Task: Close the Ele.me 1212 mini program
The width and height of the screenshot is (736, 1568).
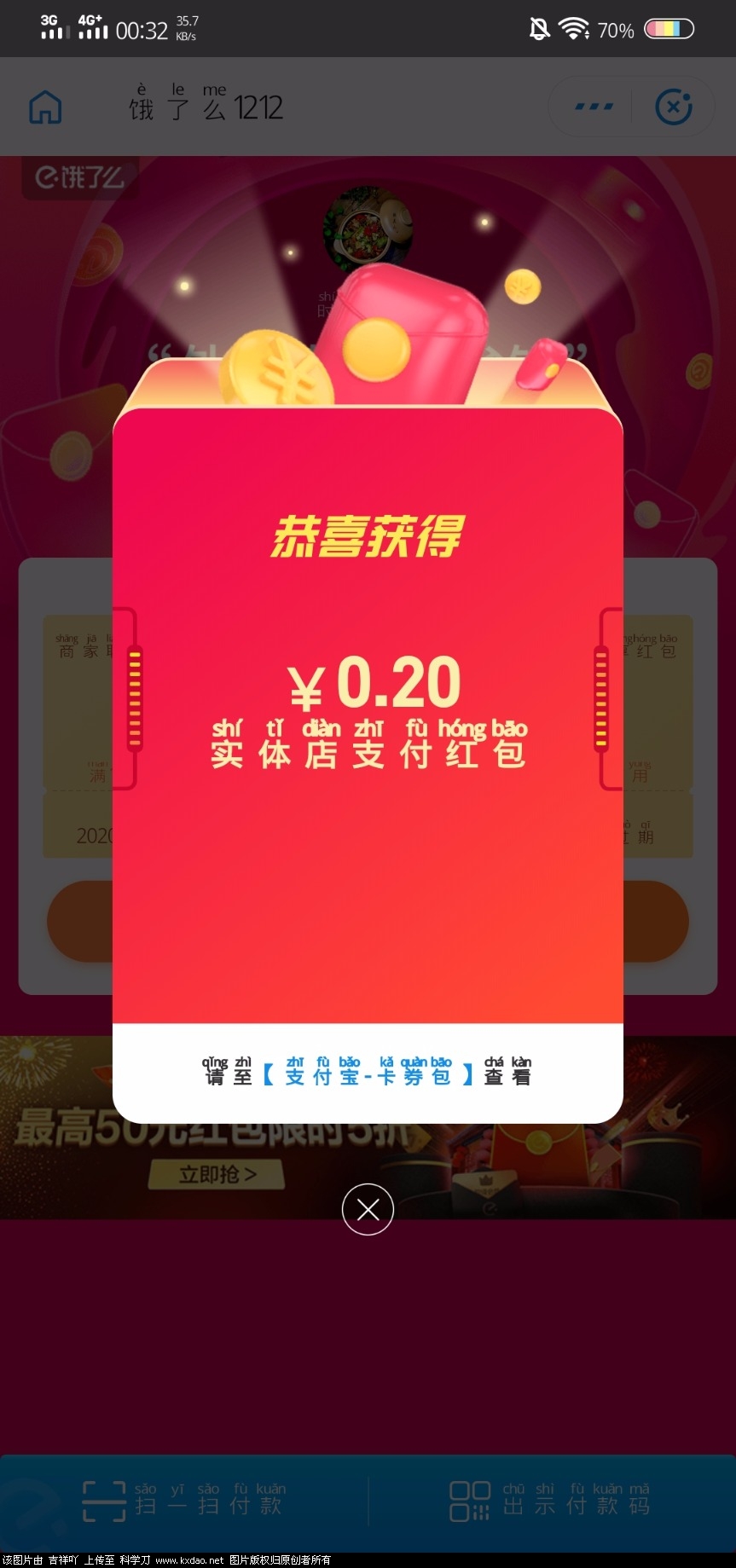Action: tap(673, 107)
